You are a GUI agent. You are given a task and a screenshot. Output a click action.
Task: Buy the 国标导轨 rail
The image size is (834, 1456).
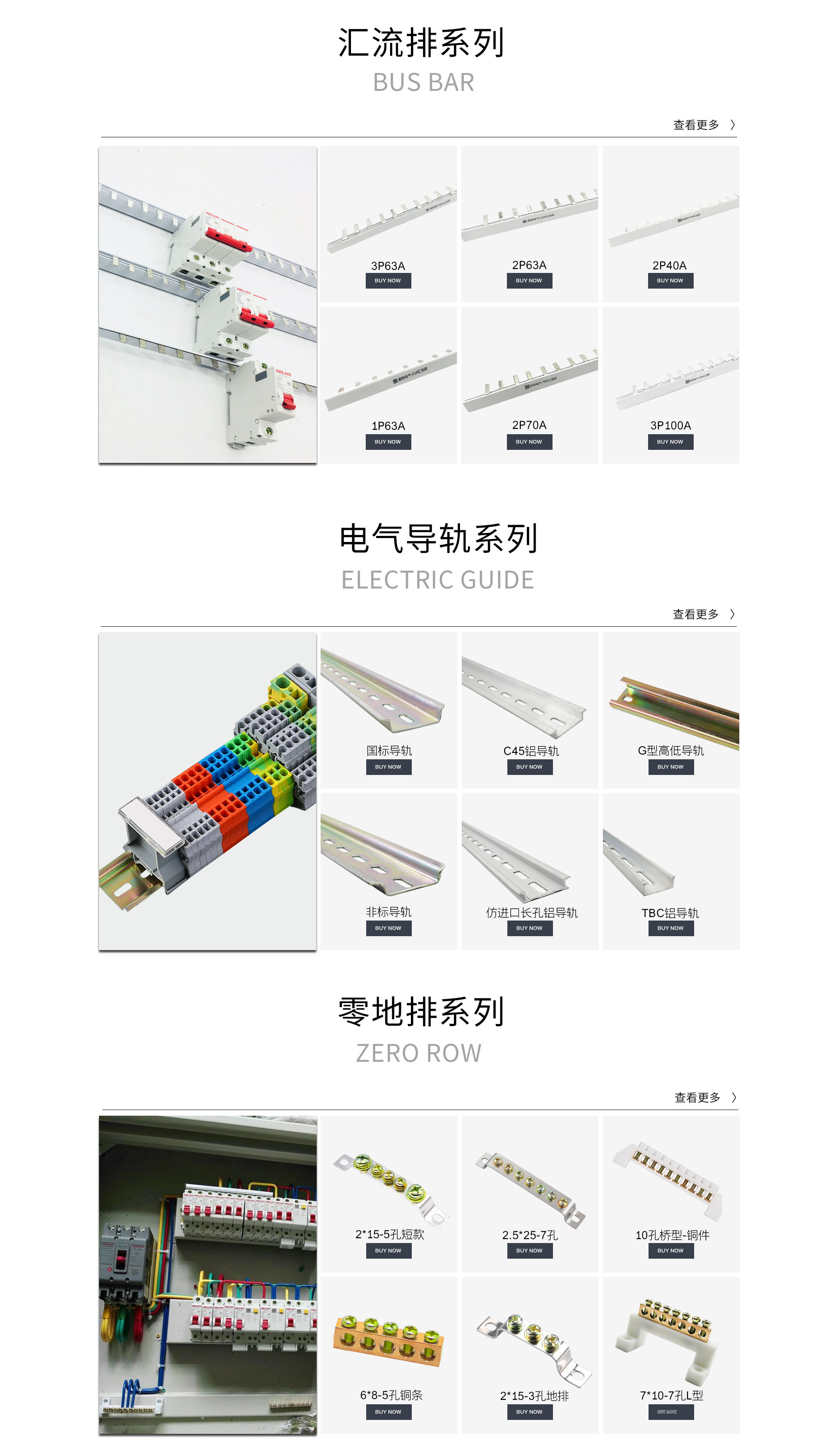tap(388, 767)
